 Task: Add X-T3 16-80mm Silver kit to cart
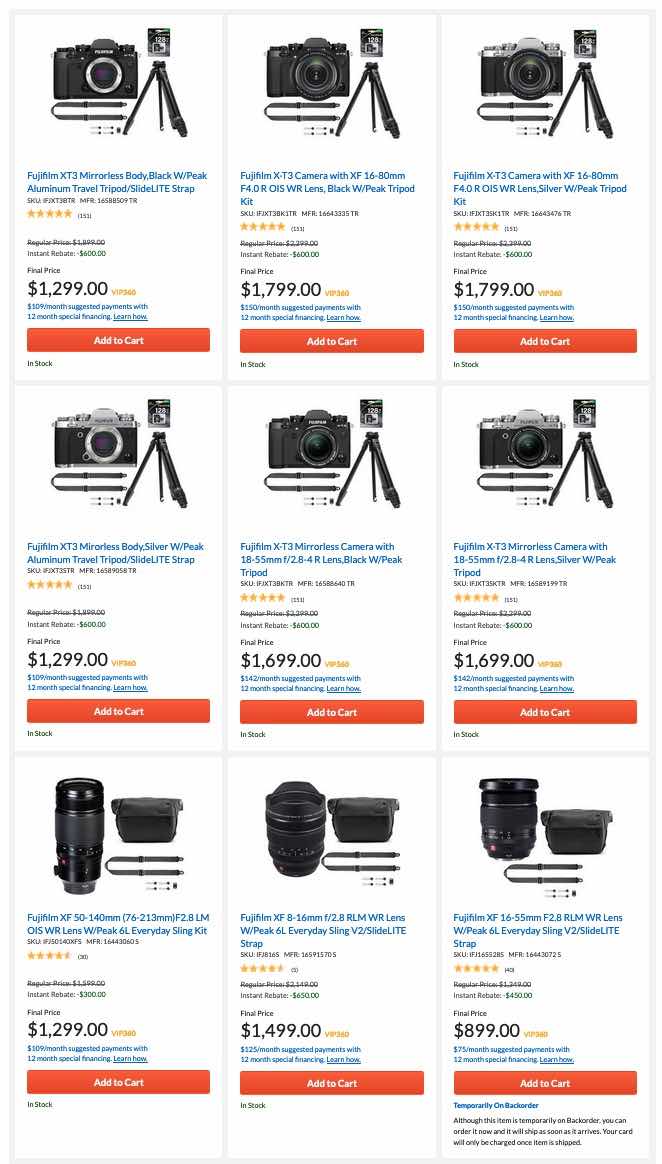point(545,341)
